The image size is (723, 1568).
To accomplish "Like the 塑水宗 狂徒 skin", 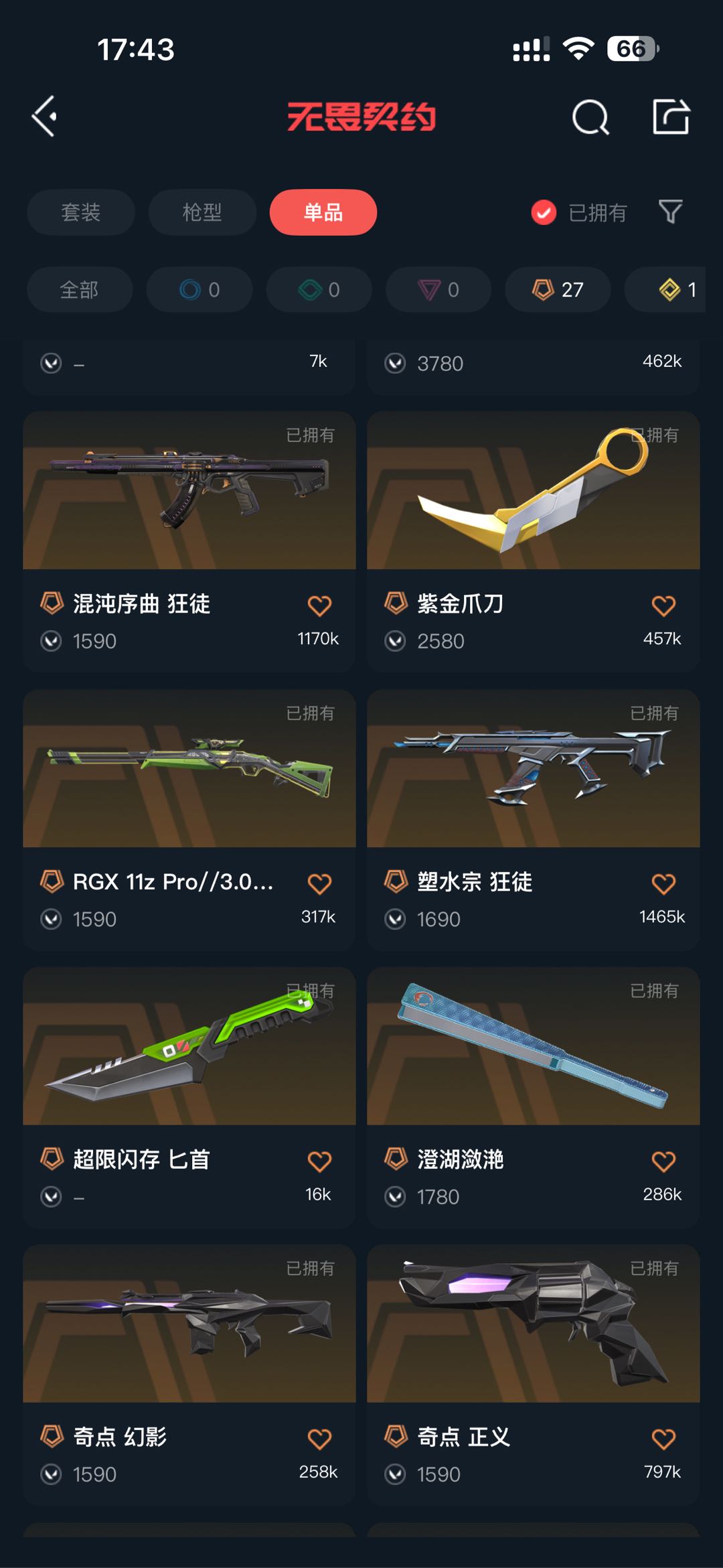I will coord(663,883).
